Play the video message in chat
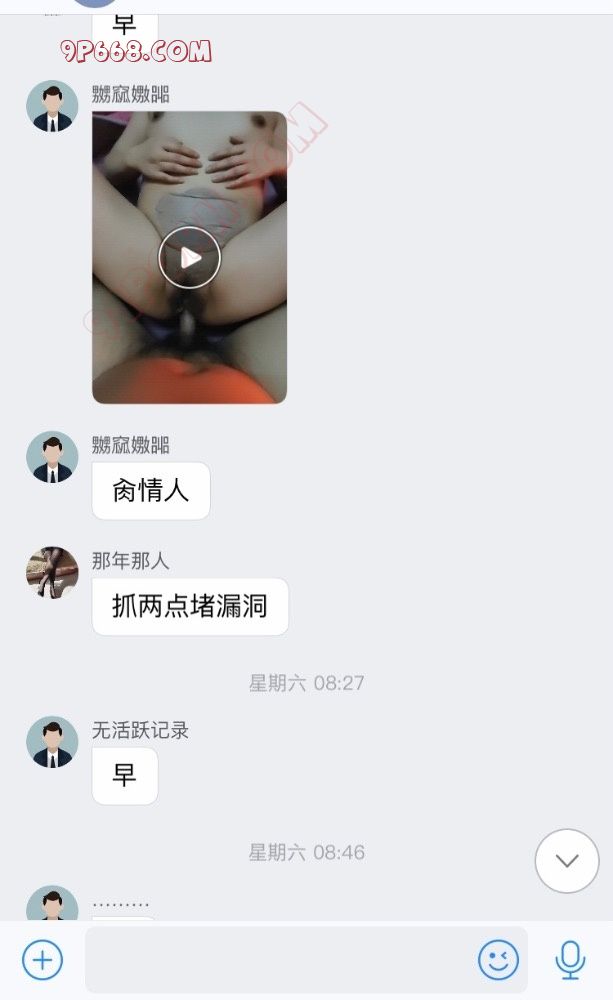Viewport: 613px width, 1000px height. (190, 258)
